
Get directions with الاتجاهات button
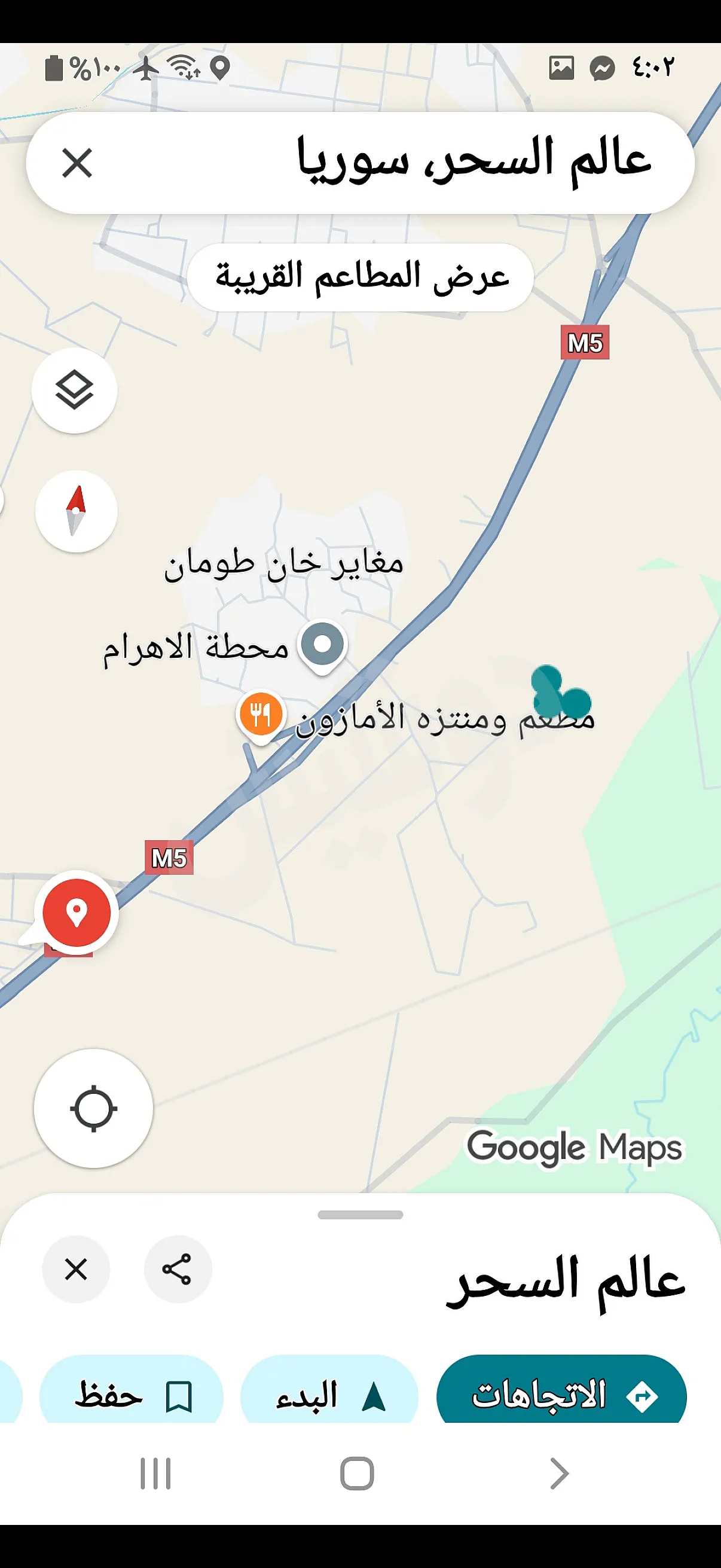tap(561, 1395)
